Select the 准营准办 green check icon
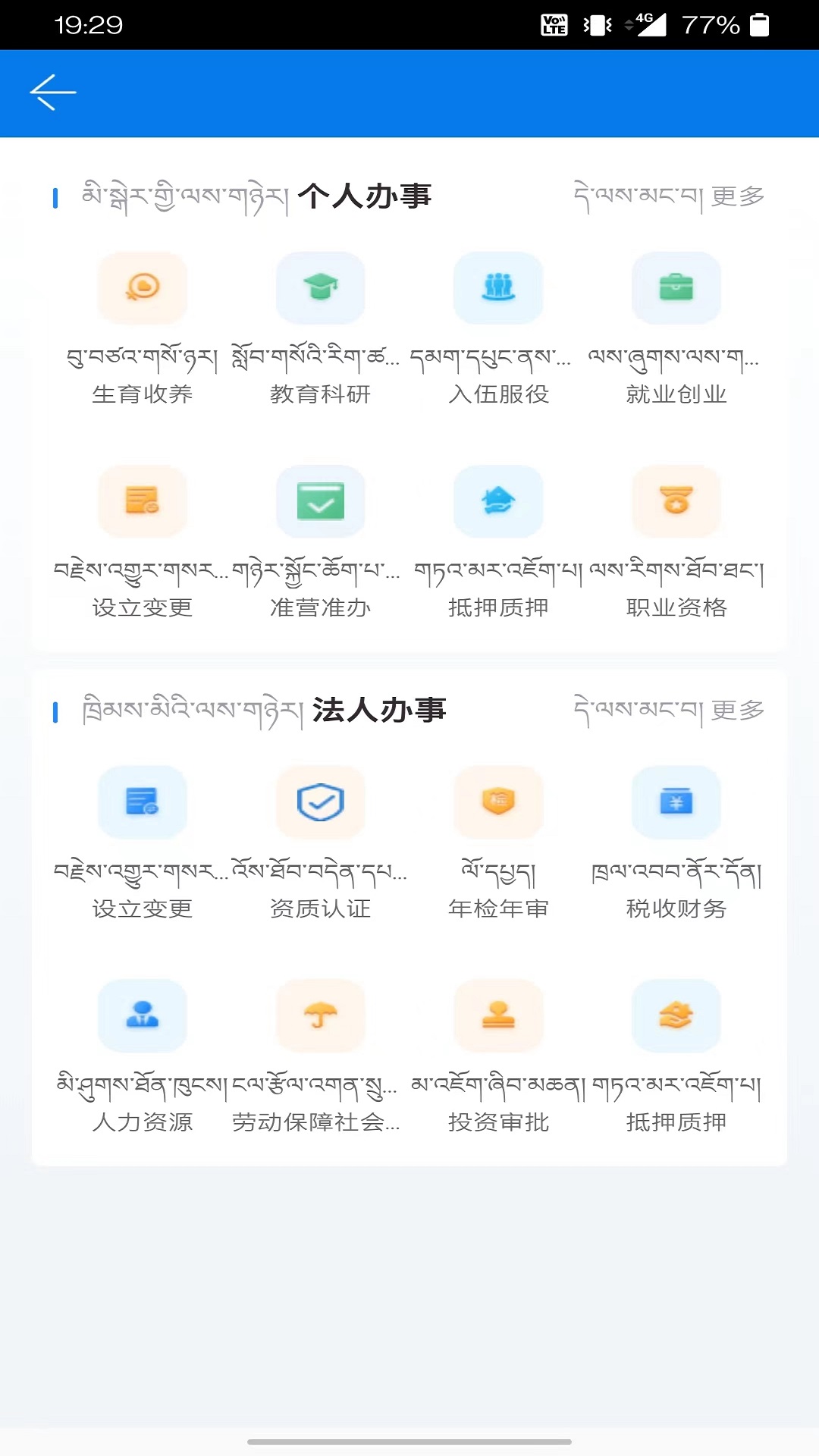The image size is (819, 1456). [x=320, y=501]
